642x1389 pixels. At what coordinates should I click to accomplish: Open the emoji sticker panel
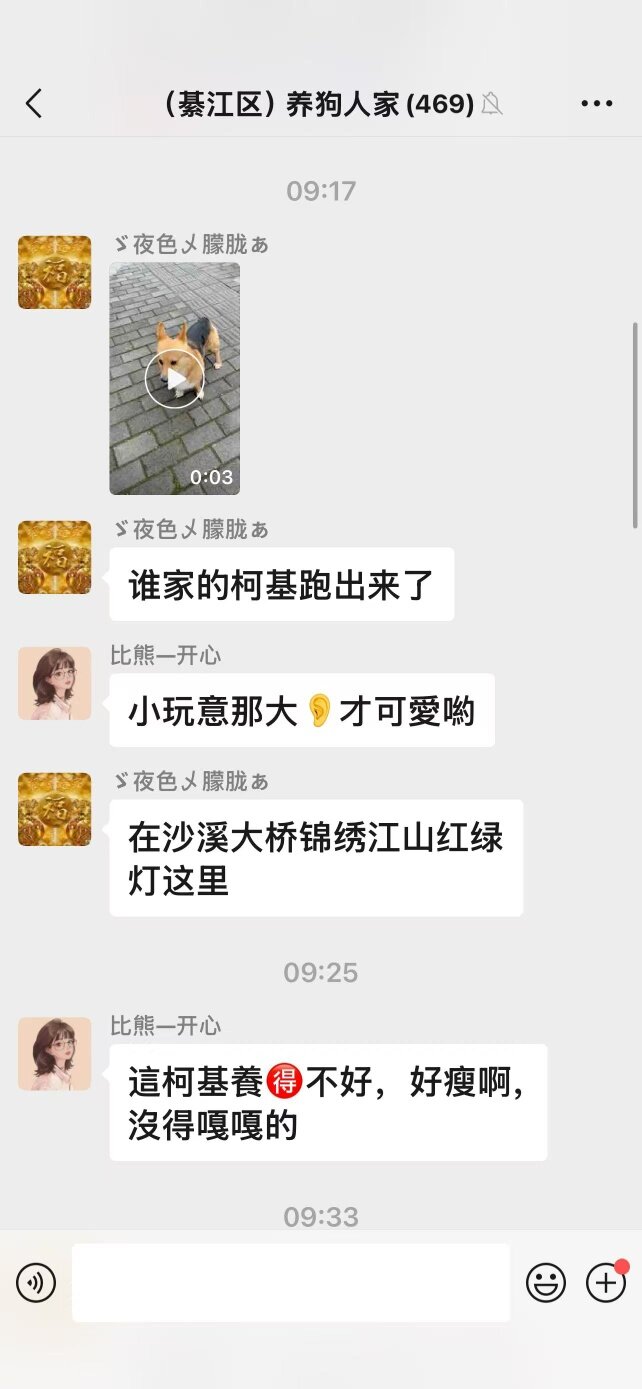[546, 1282]
